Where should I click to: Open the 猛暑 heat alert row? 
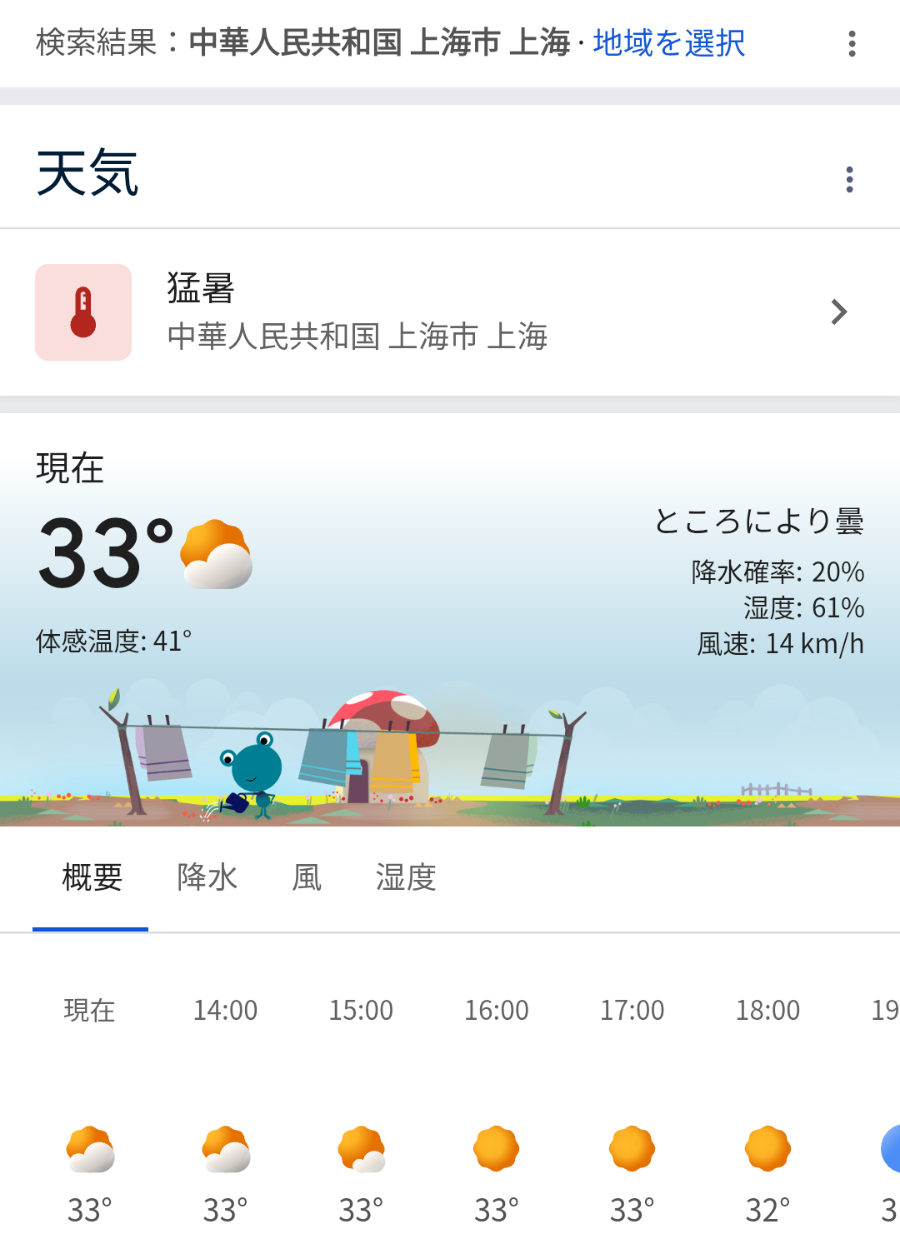click(450, 312)
